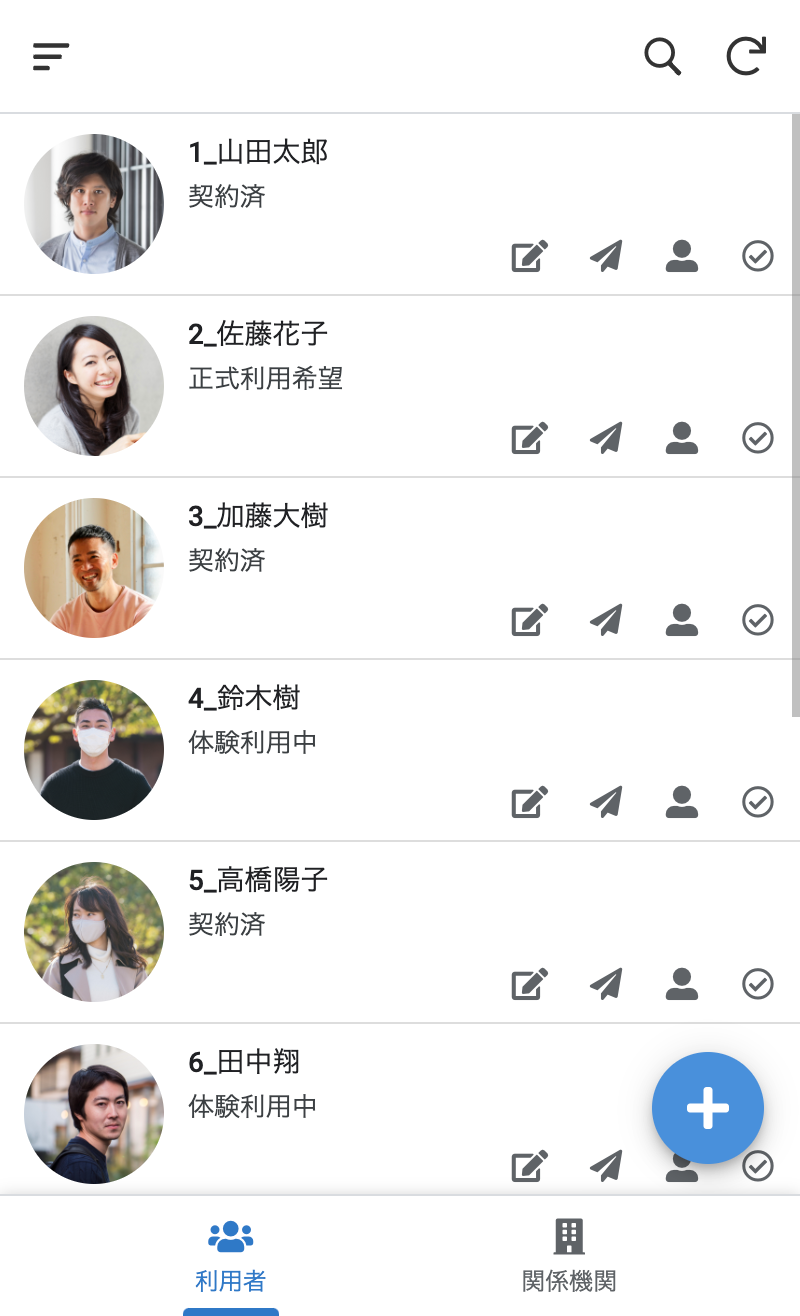Refresh the user list
This screenshot has height=1316, width=800.
746,56
